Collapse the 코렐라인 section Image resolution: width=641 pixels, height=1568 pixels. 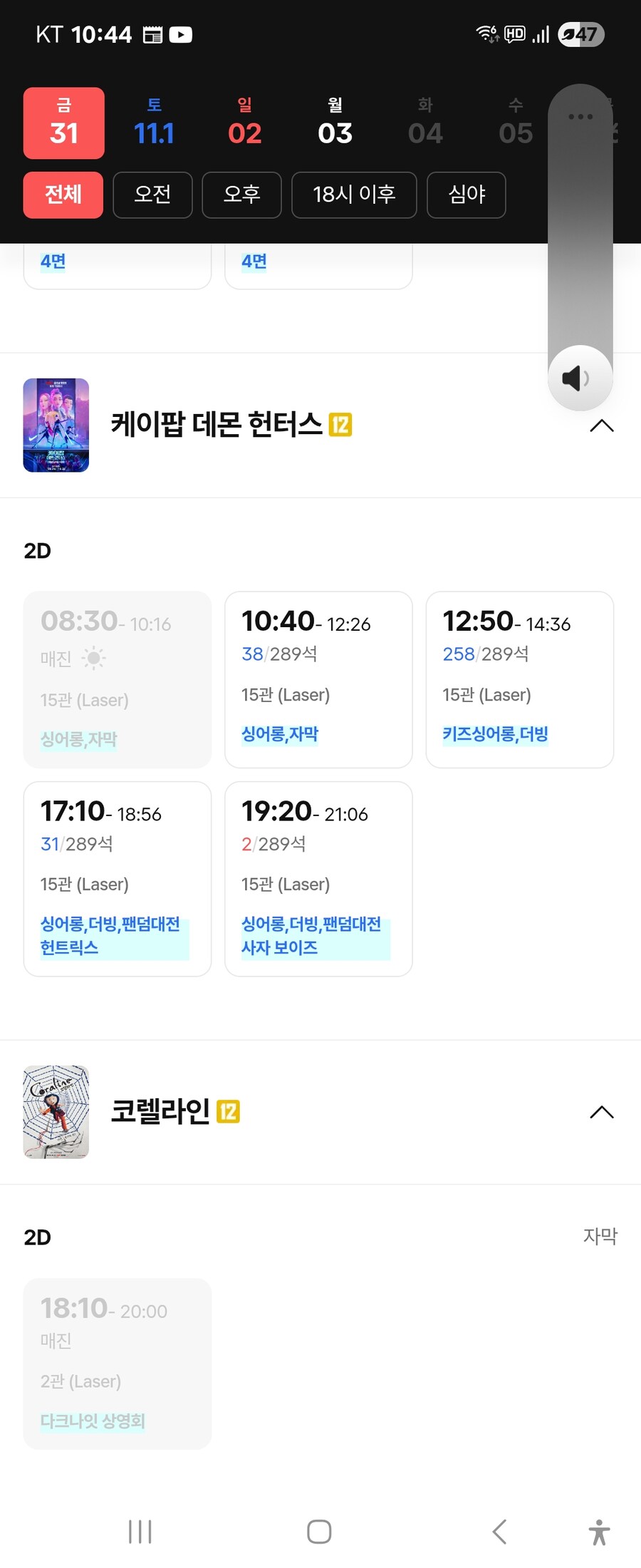pos(602,1112)
